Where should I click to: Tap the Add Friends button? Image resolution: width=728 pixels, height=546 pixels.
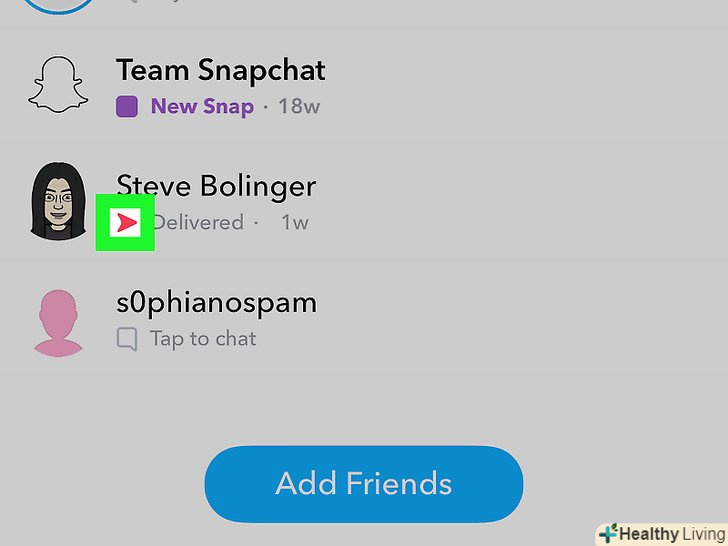pyautogui.click(x=364, y=484)
